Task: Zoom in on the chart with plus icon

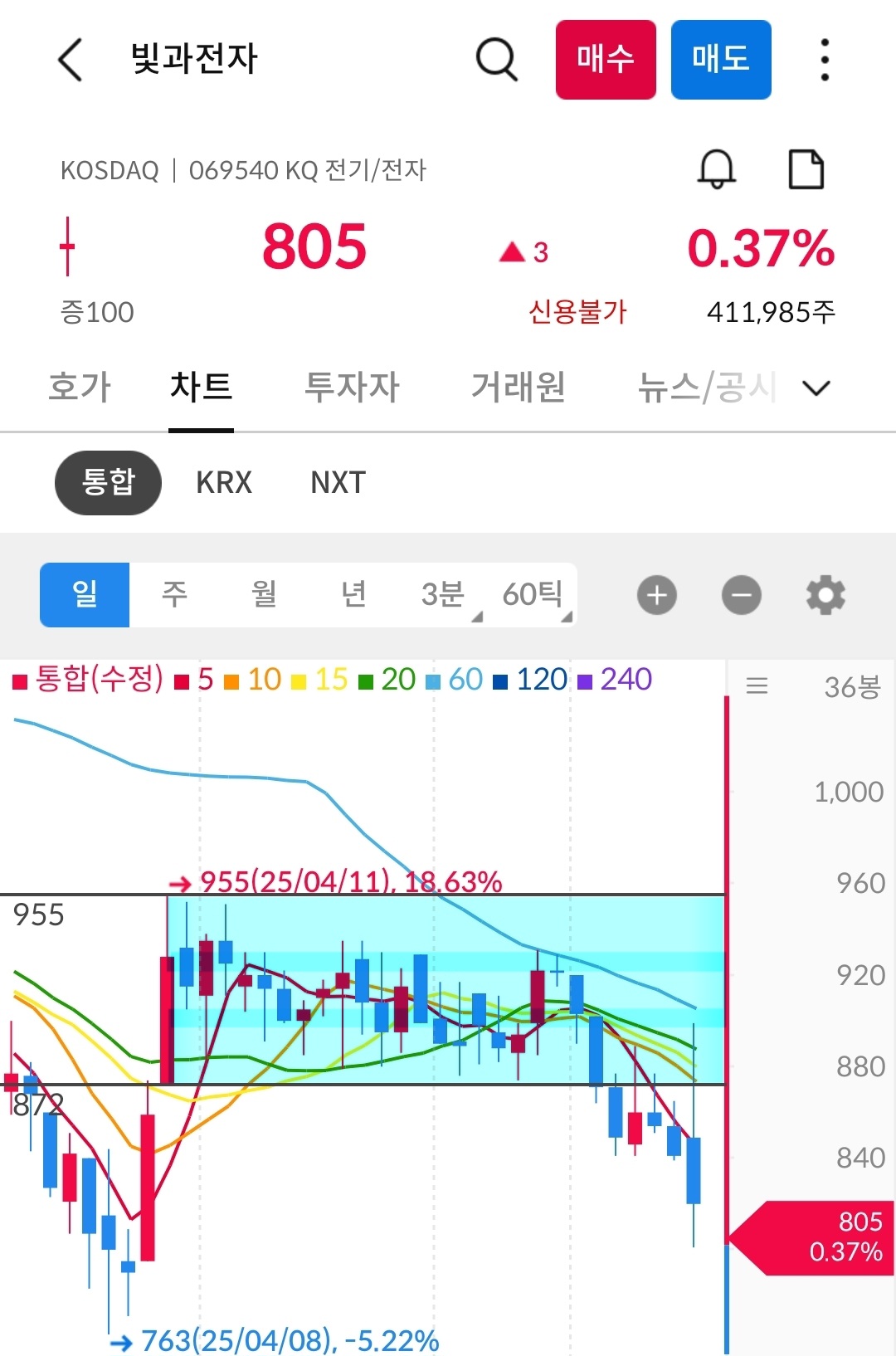Action: click(x=656, y=594)
